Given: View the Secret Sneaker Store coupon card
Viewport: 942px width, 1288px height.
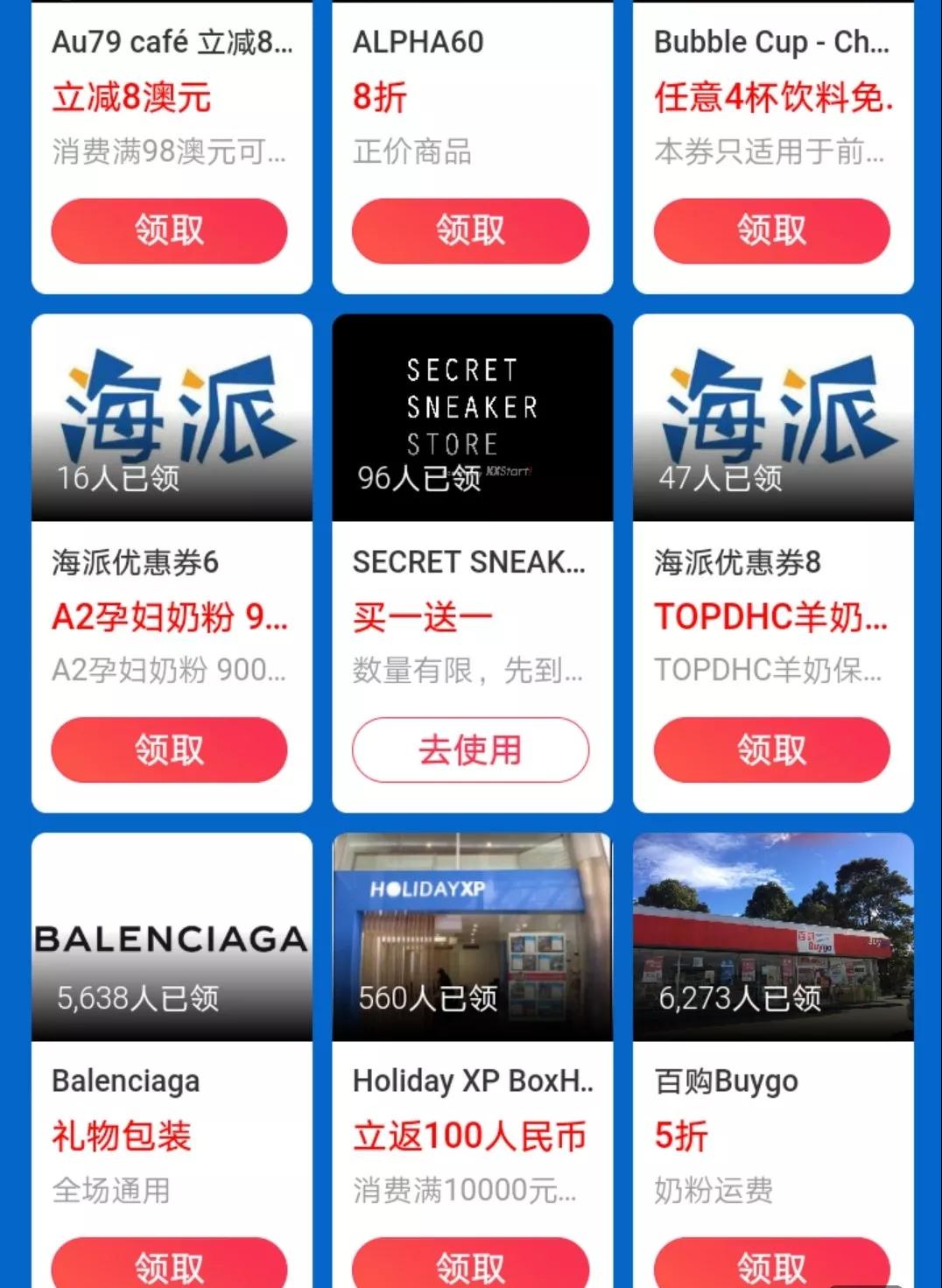Looking at the screenshot, I should tap(472, 417).
